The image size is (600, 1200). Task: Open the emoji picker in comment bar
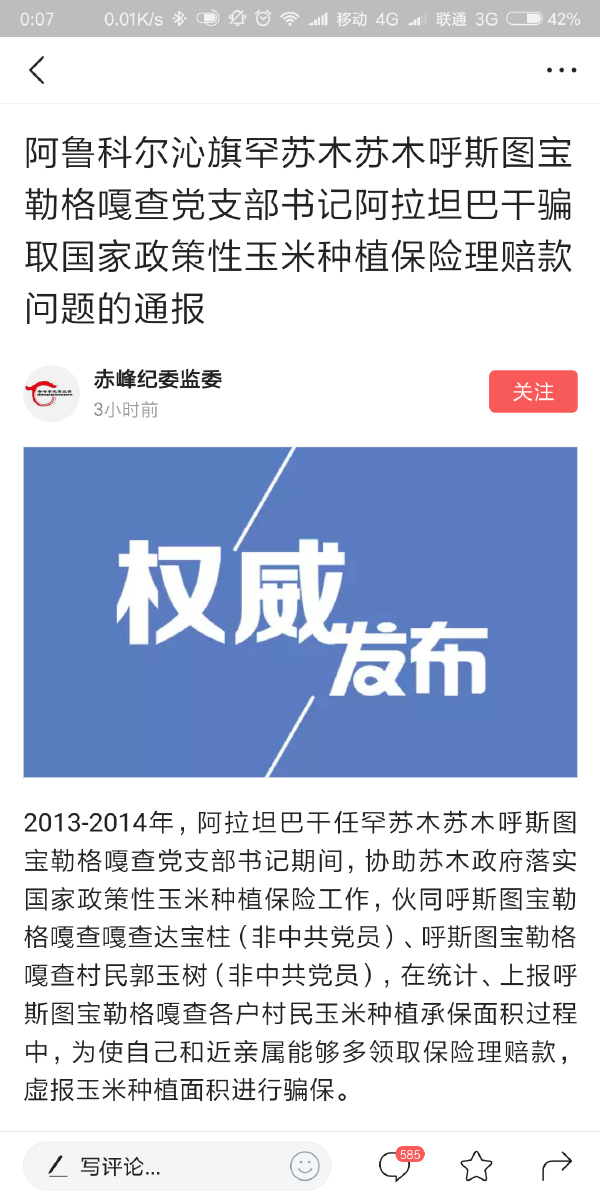pyautogui.click(x=304, y=1166)
